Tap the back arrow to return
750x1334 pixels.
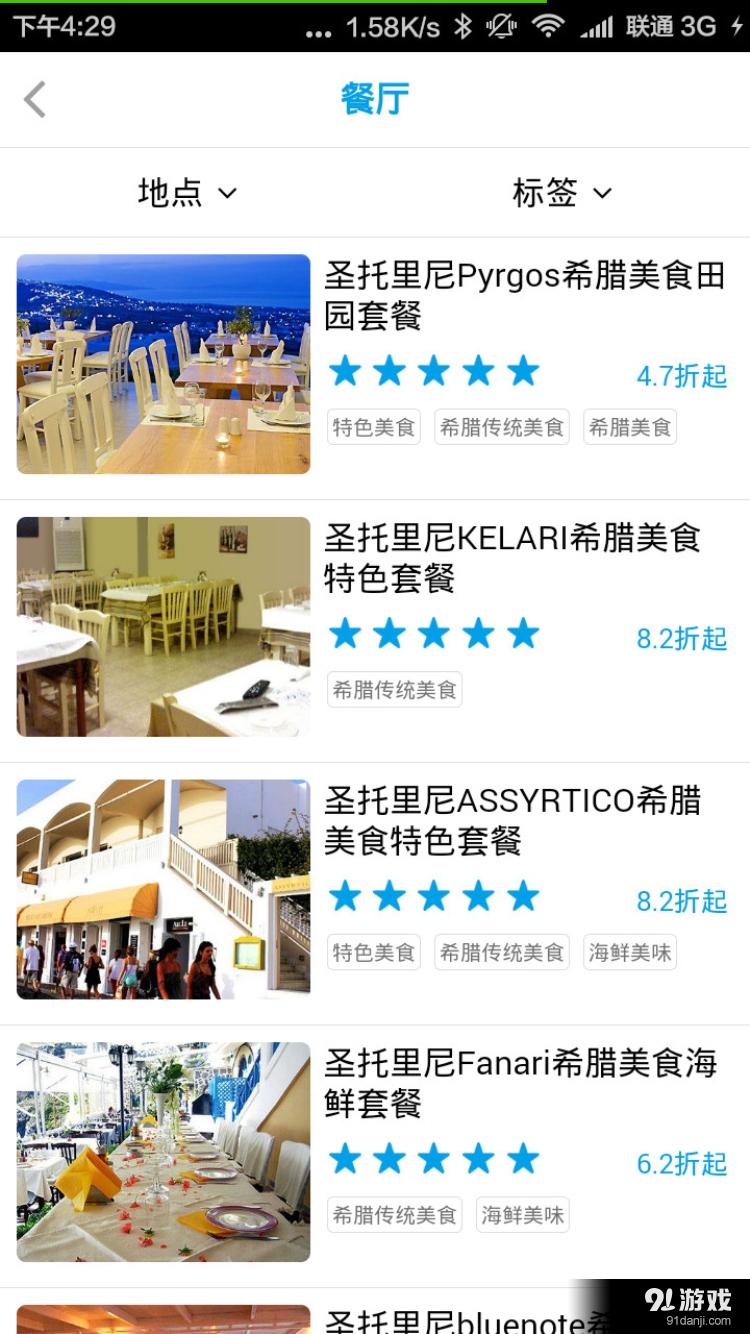[x=34, y=99]
